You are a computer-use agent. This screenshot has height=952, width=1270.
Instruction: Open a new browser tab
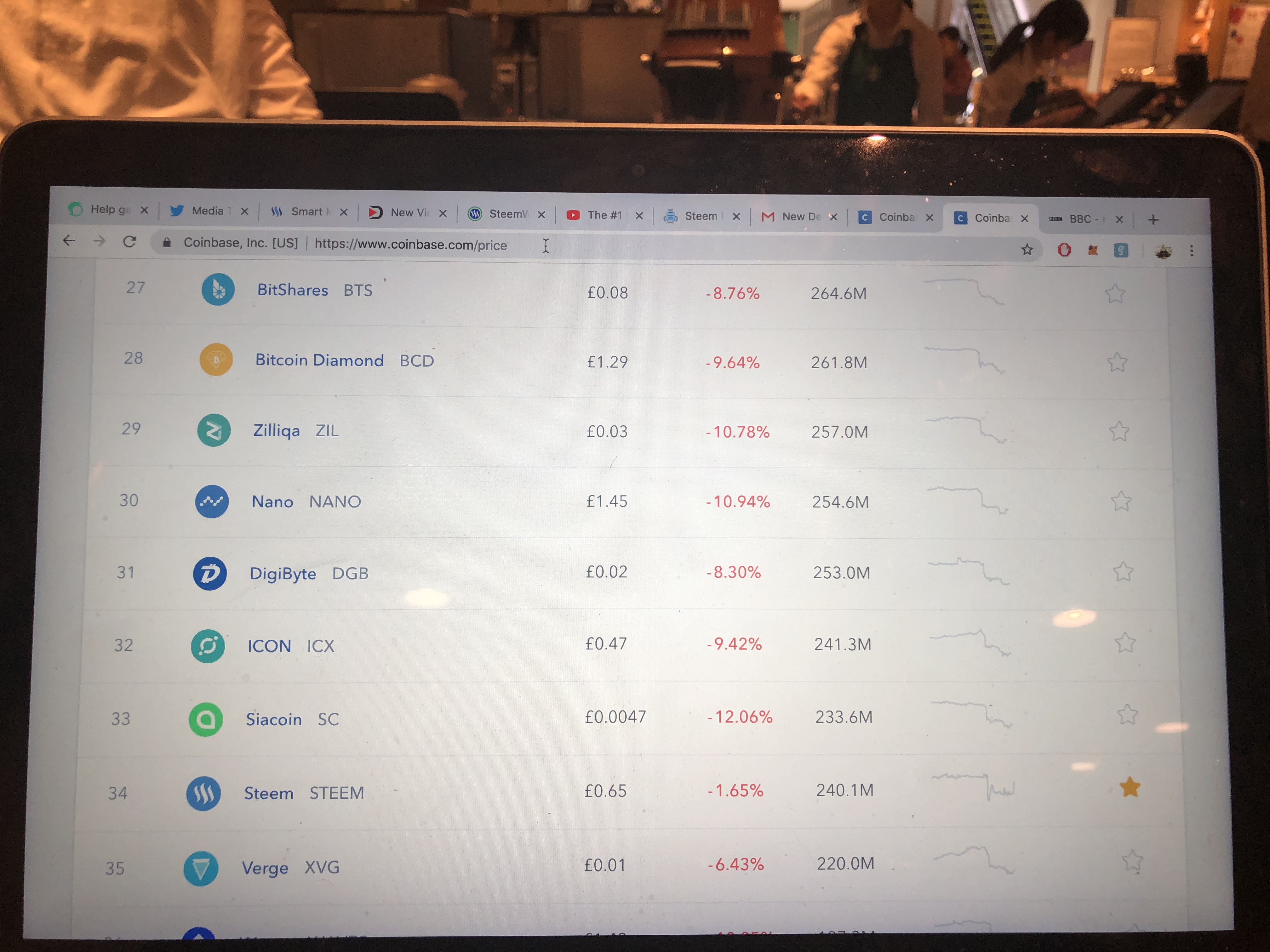pos(1153,220)
